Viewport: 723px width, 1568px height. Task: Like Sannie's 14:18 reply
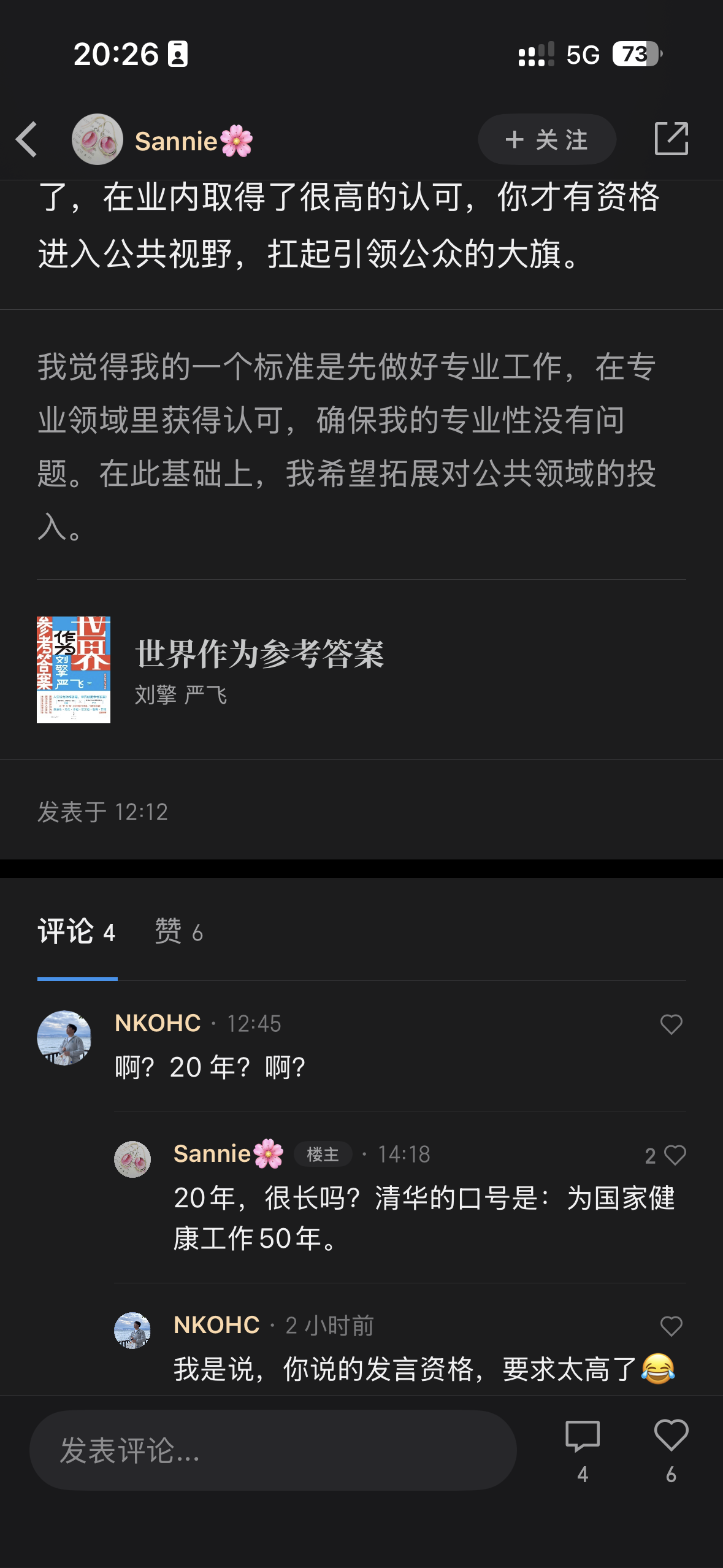pyautogui.click(x=674, y=1155)
